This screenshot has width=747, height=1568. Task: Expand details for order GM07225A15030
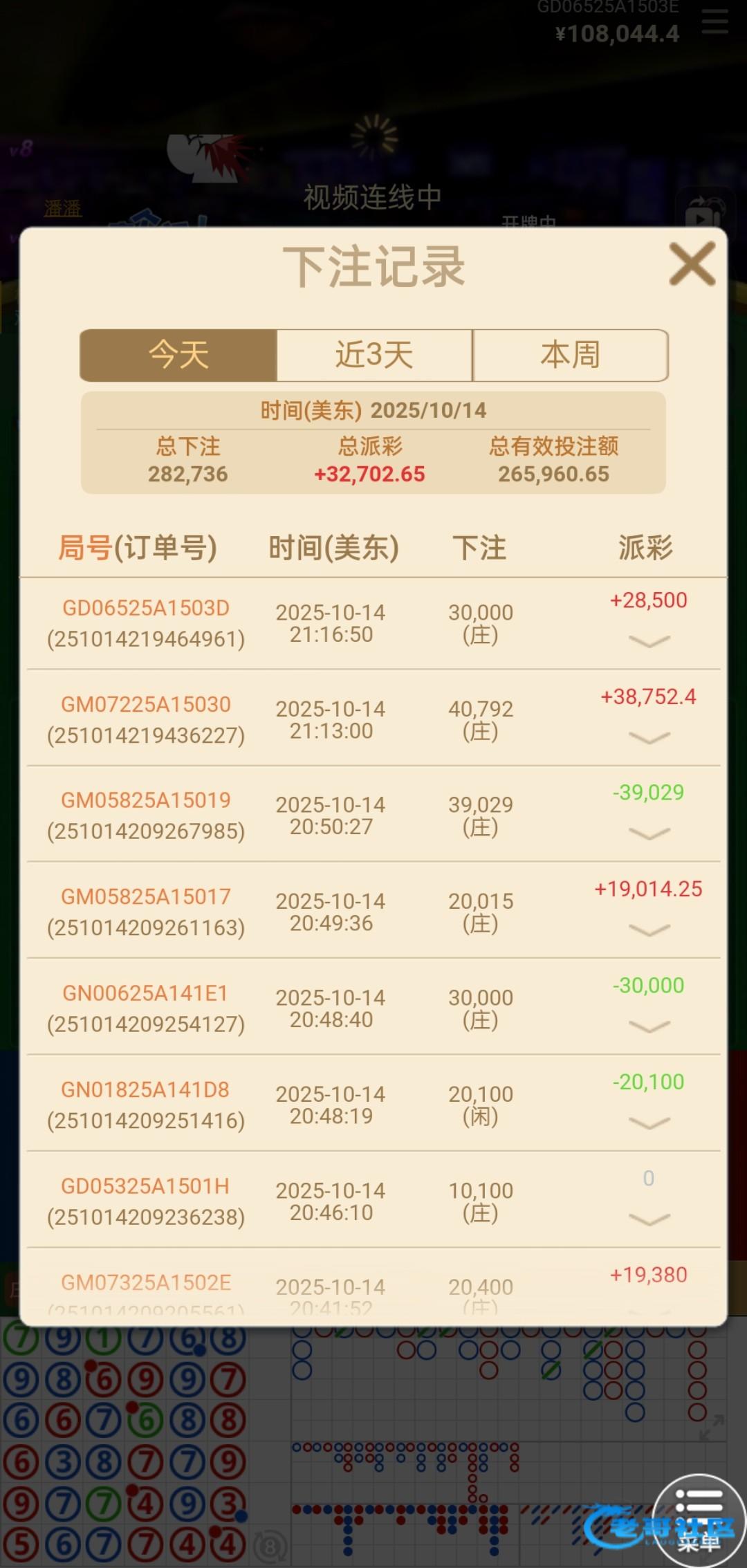tap(649, 737)
